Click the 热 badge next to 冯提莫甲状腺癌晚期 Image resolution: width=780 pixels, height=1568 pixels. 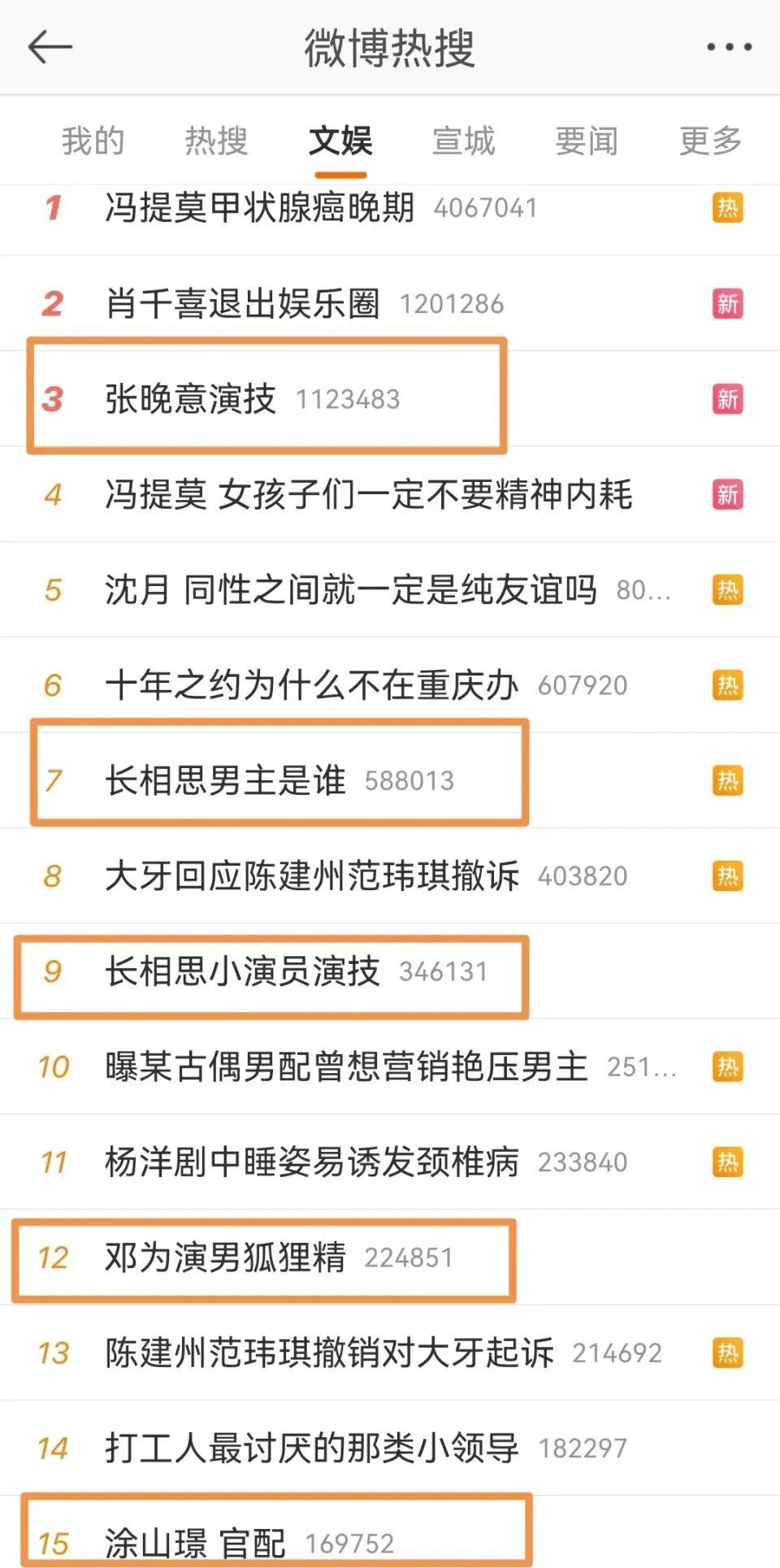pos(729,209)
